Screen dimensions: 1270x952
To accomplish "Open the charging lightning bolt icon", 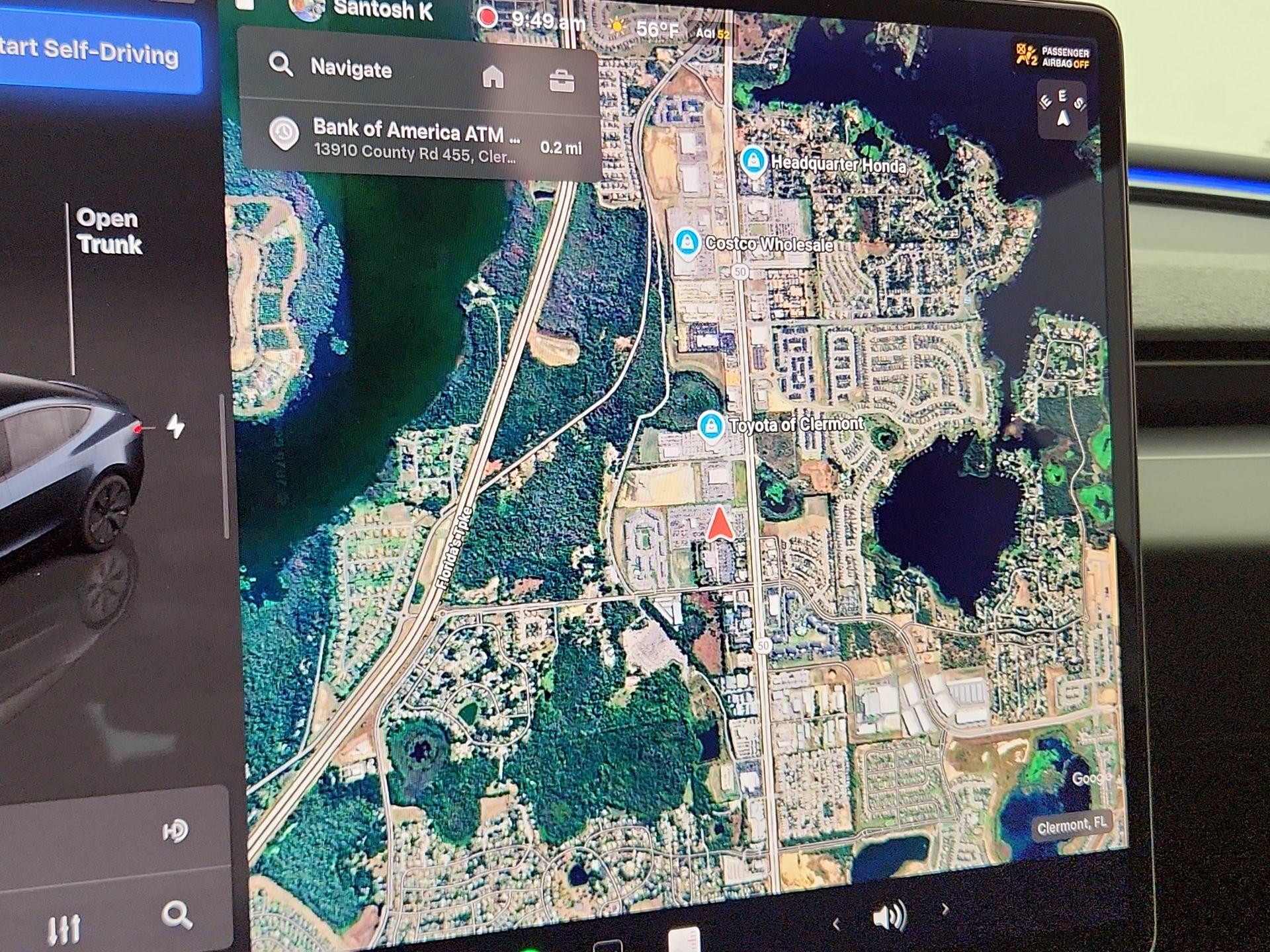I will (x=175, y=426).
